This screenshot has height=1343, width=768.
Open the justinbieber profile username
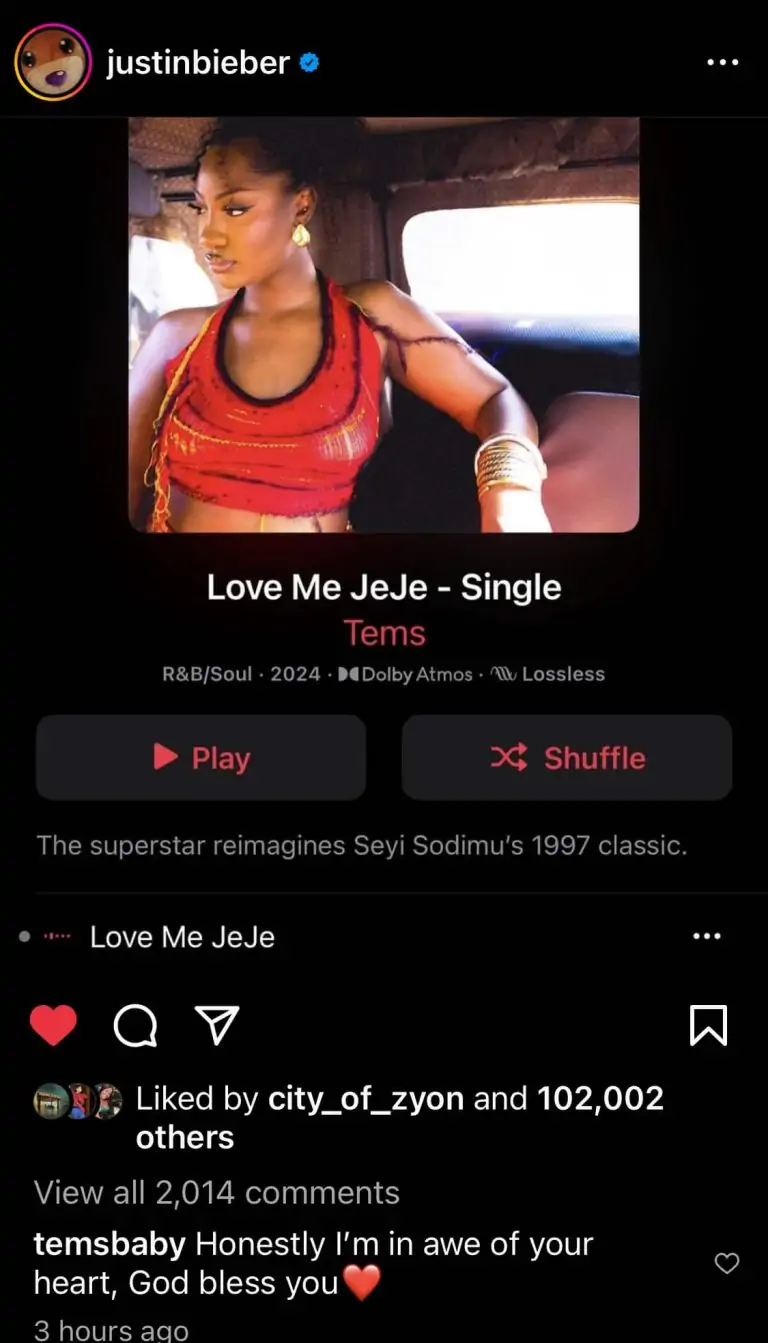[x=197, y=63]
